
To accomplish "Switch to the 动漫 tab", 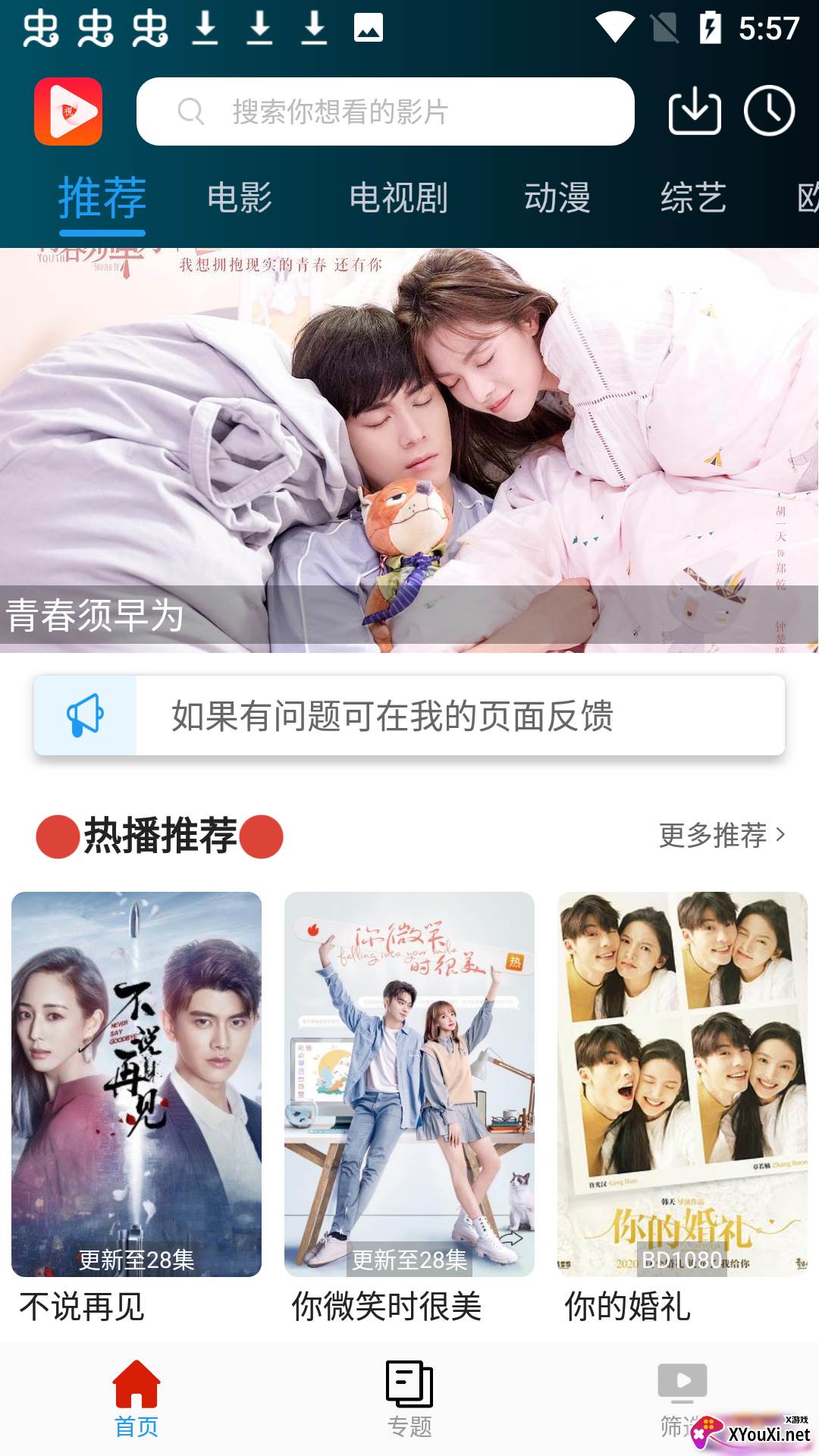I will pos(557,198).
